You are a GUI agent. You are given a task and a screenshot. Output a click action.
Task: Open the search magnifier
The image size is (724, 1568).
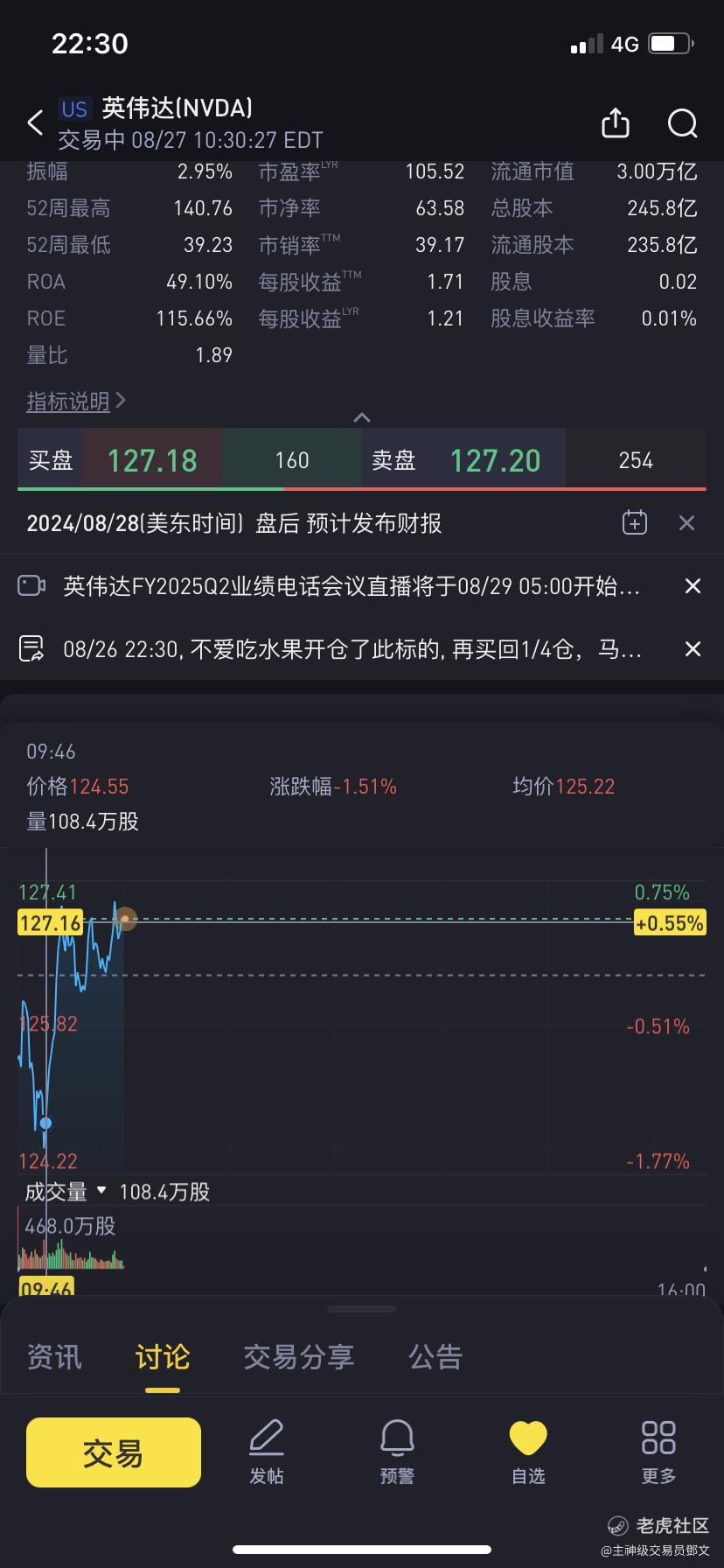tap(682, 123)
